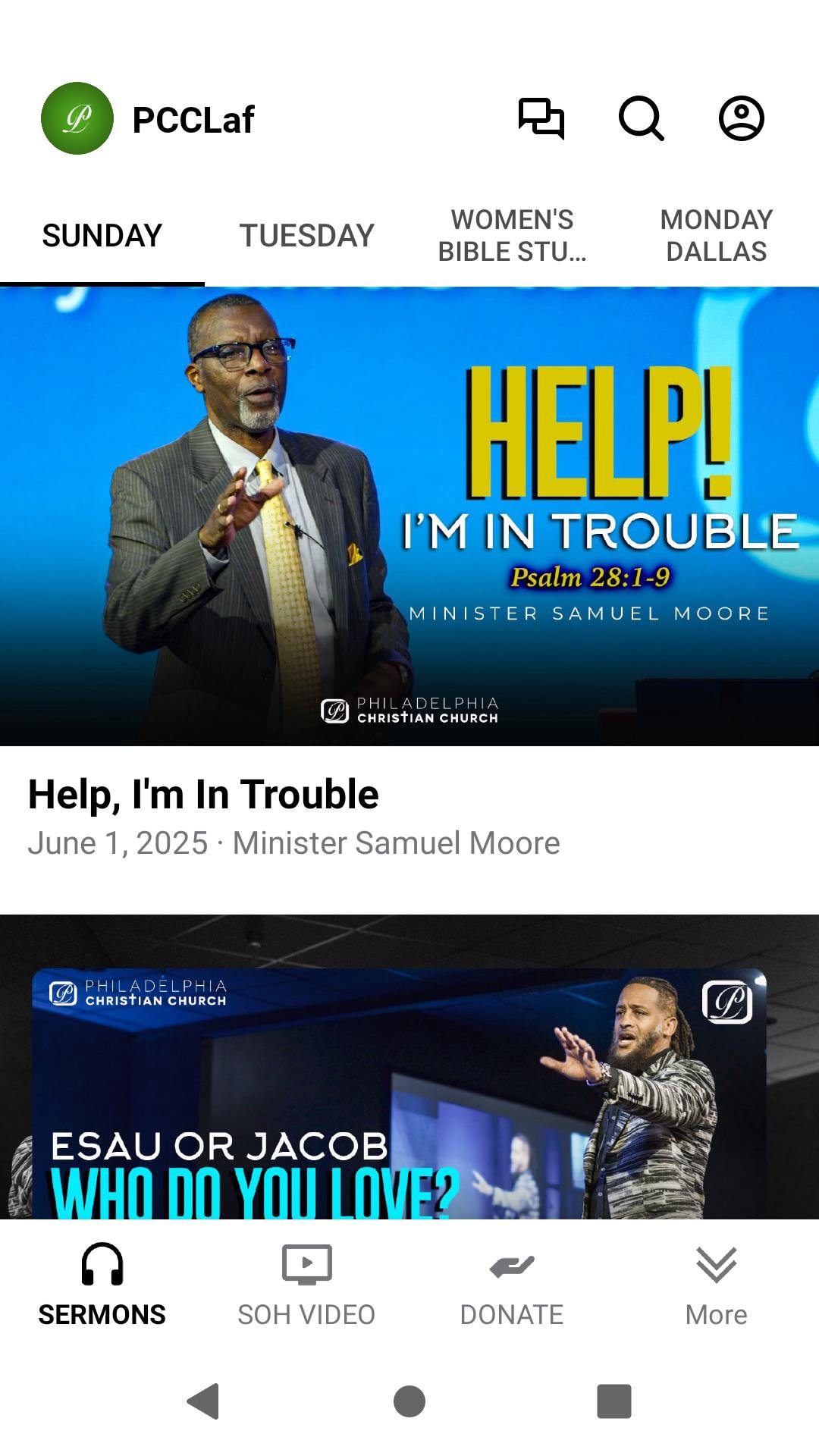This screenshot has height=1456, width=819.
Task: Open the Esau or Jacob sermon card
Action: point(409,1077)
